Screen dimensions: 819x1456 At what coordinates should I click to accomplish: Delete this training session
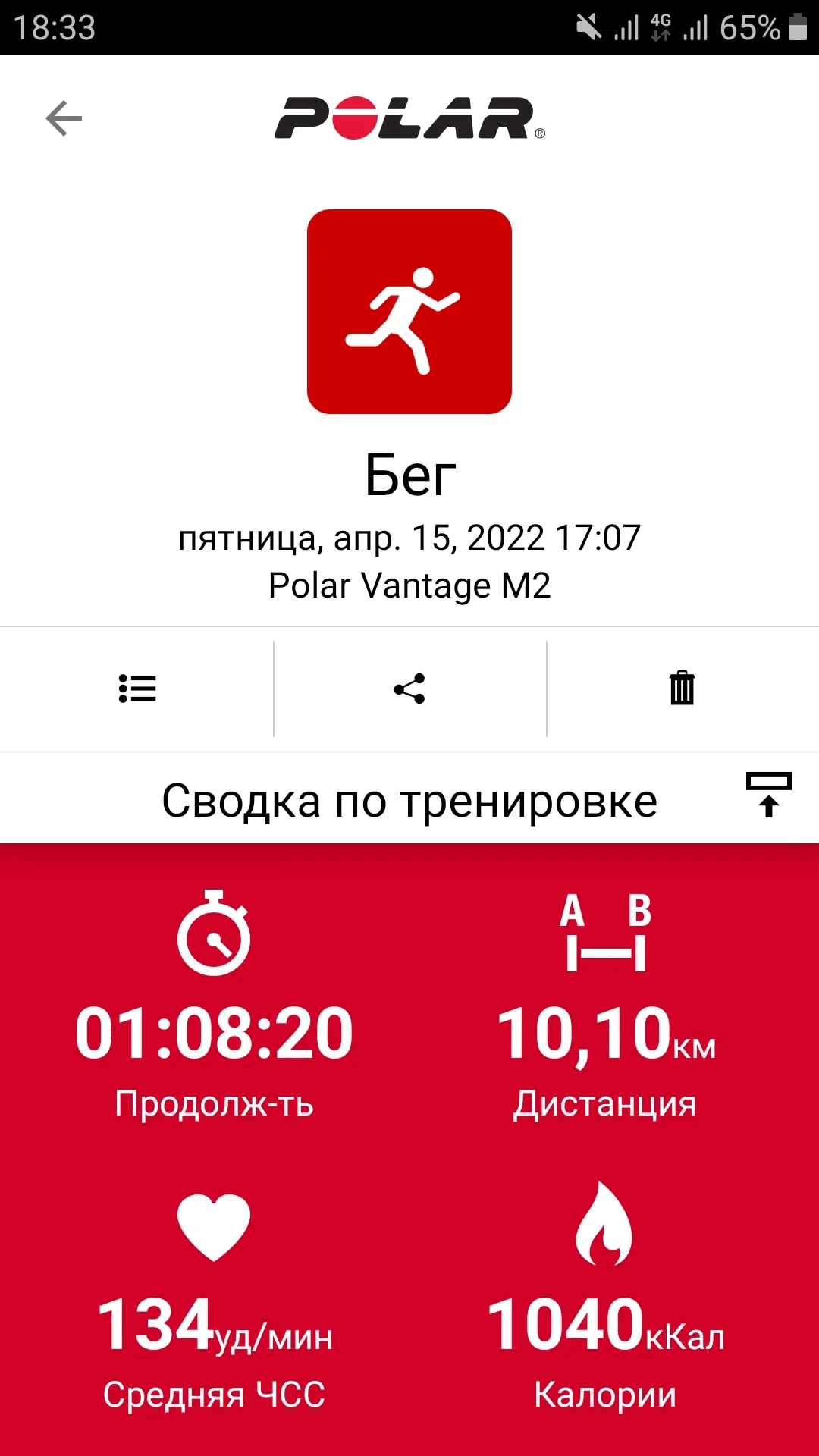coord(682,689)
